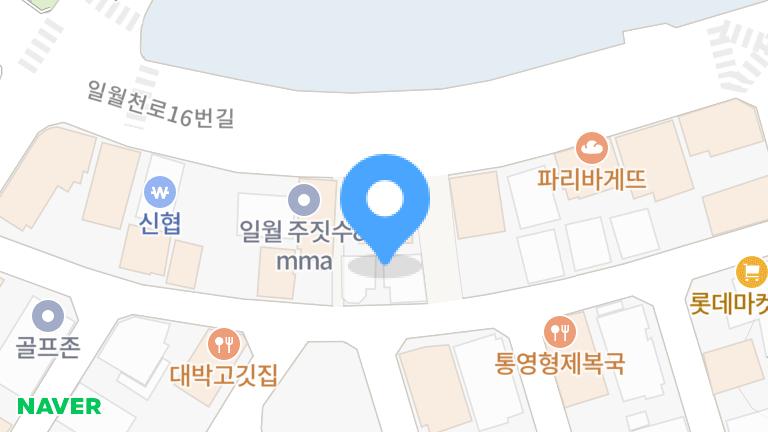Select the 일월 주짓수 mma place marker
The height and width of the screenshot is (432, 768).
pos(301,199)
